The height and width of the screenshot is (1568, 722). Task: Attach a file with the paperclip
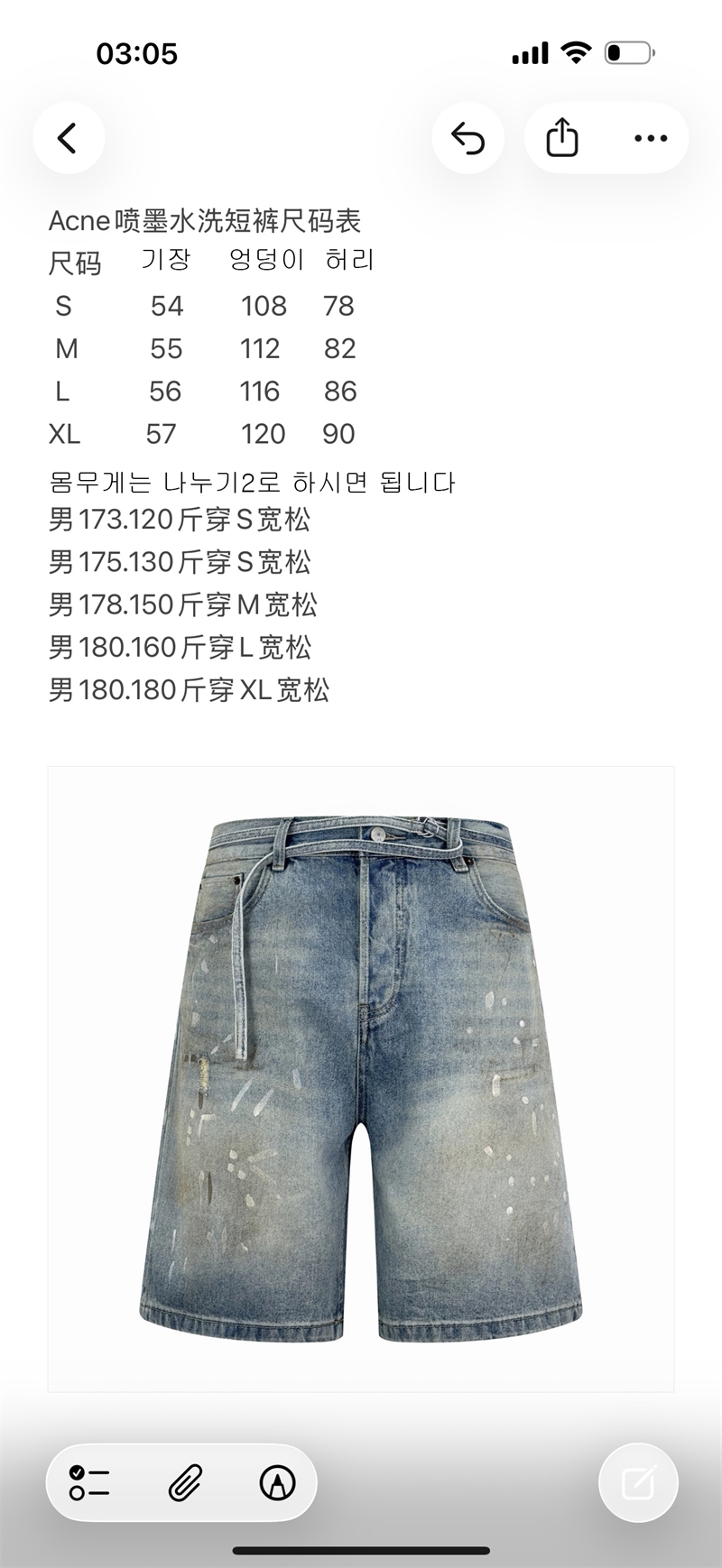tap(185, 1483)
